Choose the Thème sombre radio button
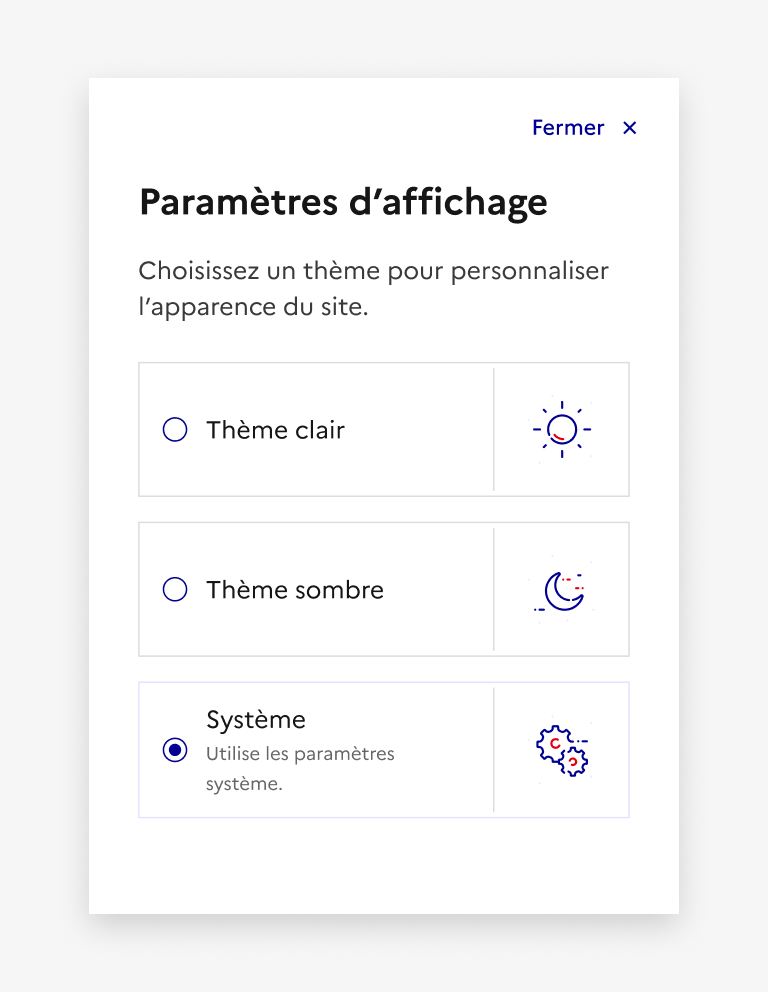 coord(175,590)
